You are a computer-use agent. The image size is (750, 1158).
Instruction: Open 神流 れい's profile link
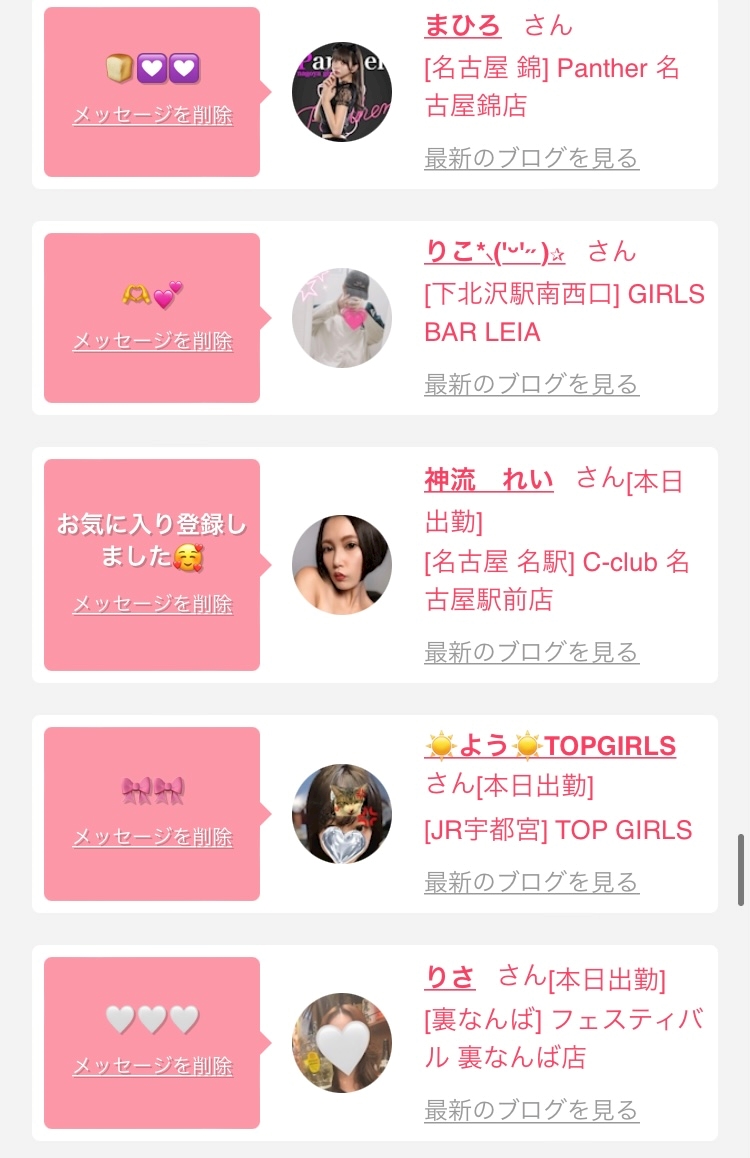click(x=489, y=480)
